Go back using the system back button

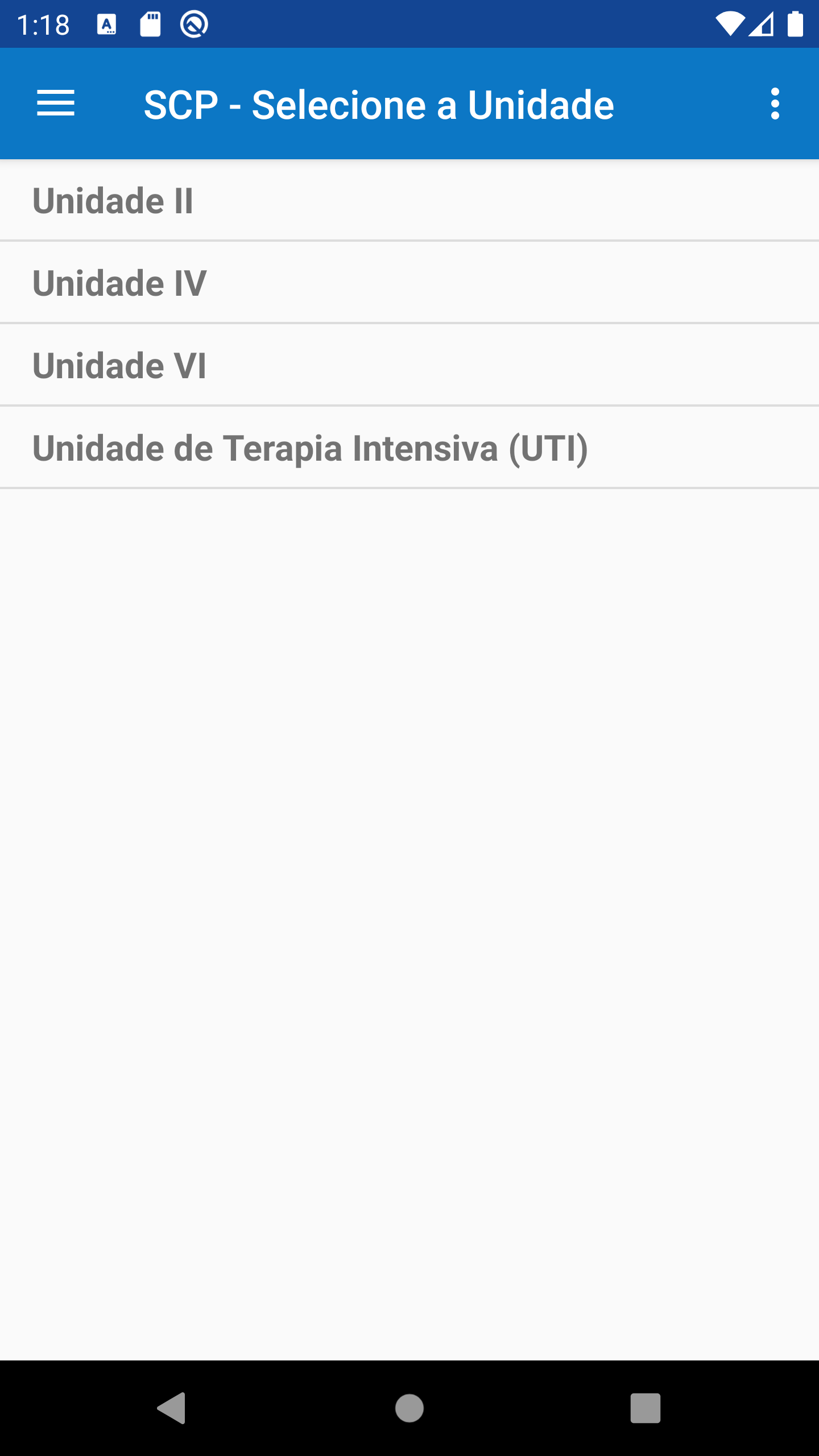point(172,1408)
